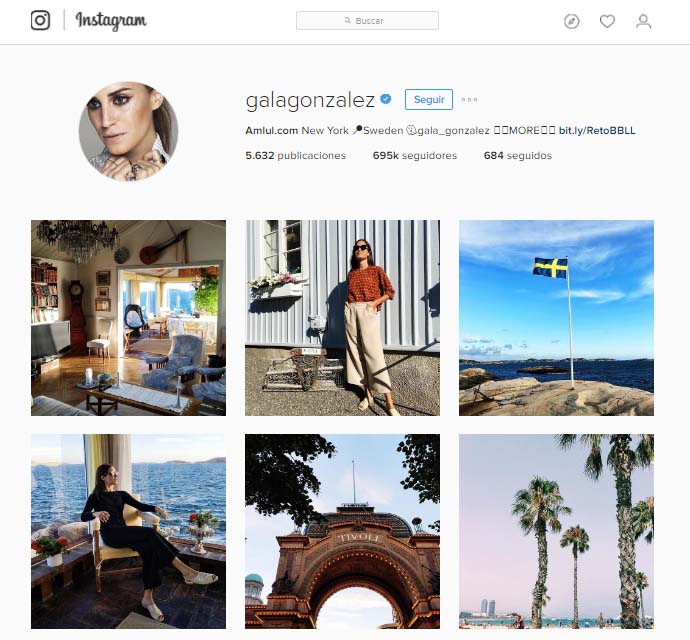View galagonzalez's profile picture
Viewport: 690px width, 640px height.
pyautogui.click(x=128, y=131)
